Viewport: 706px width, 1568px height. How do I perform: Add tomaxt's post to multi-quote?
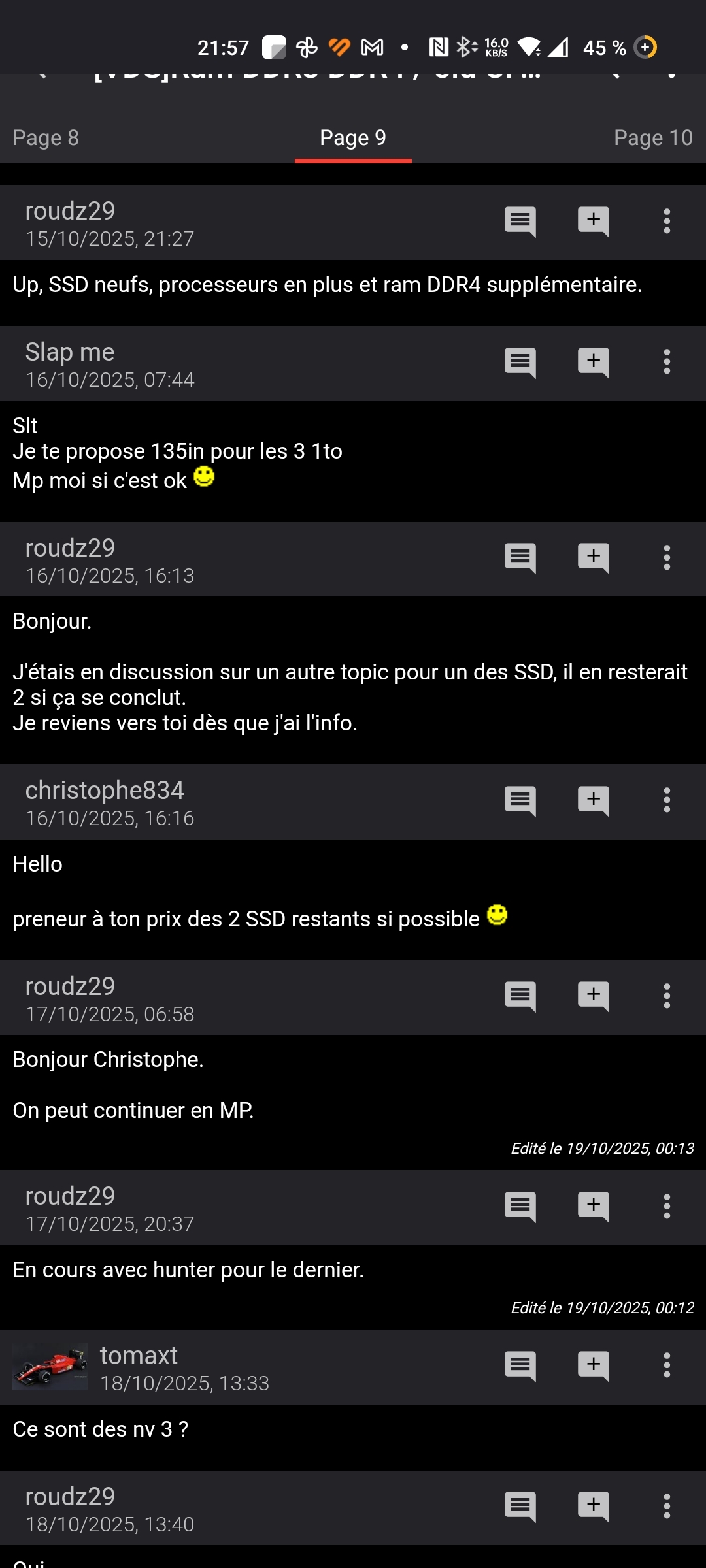[x=594, y=1365]
